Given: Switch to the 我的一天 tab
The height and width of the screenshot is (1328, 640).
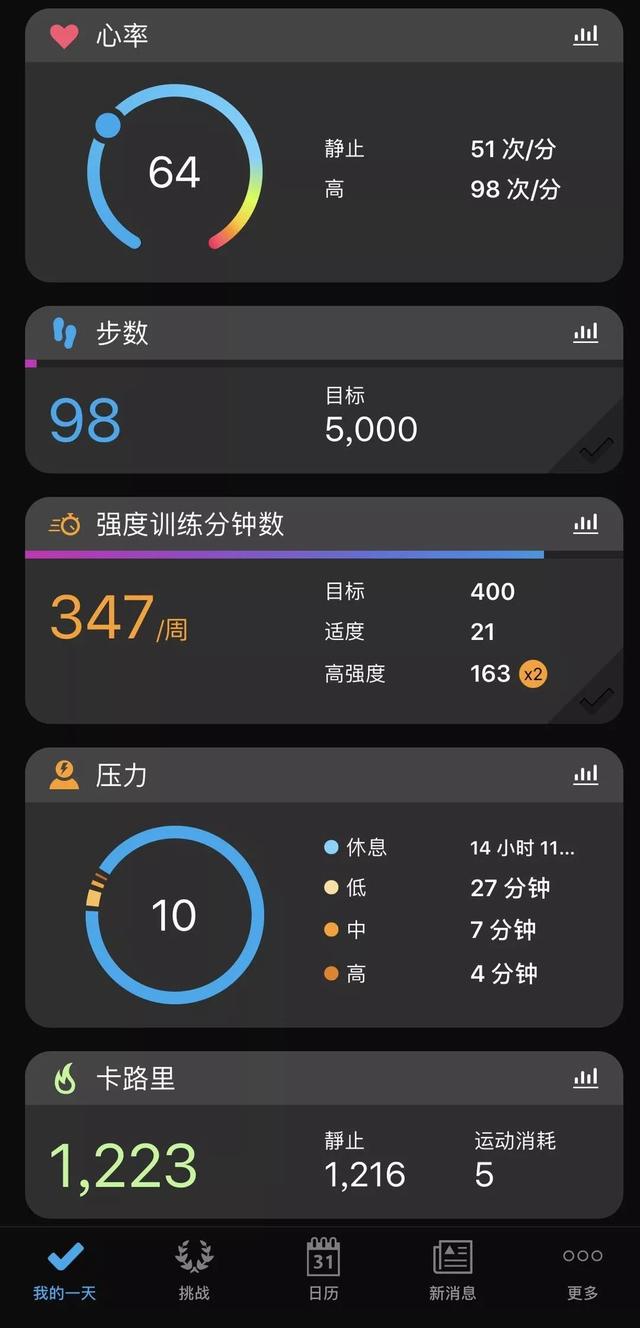Looking at the screenshot, I should (x=64, y=1270).
